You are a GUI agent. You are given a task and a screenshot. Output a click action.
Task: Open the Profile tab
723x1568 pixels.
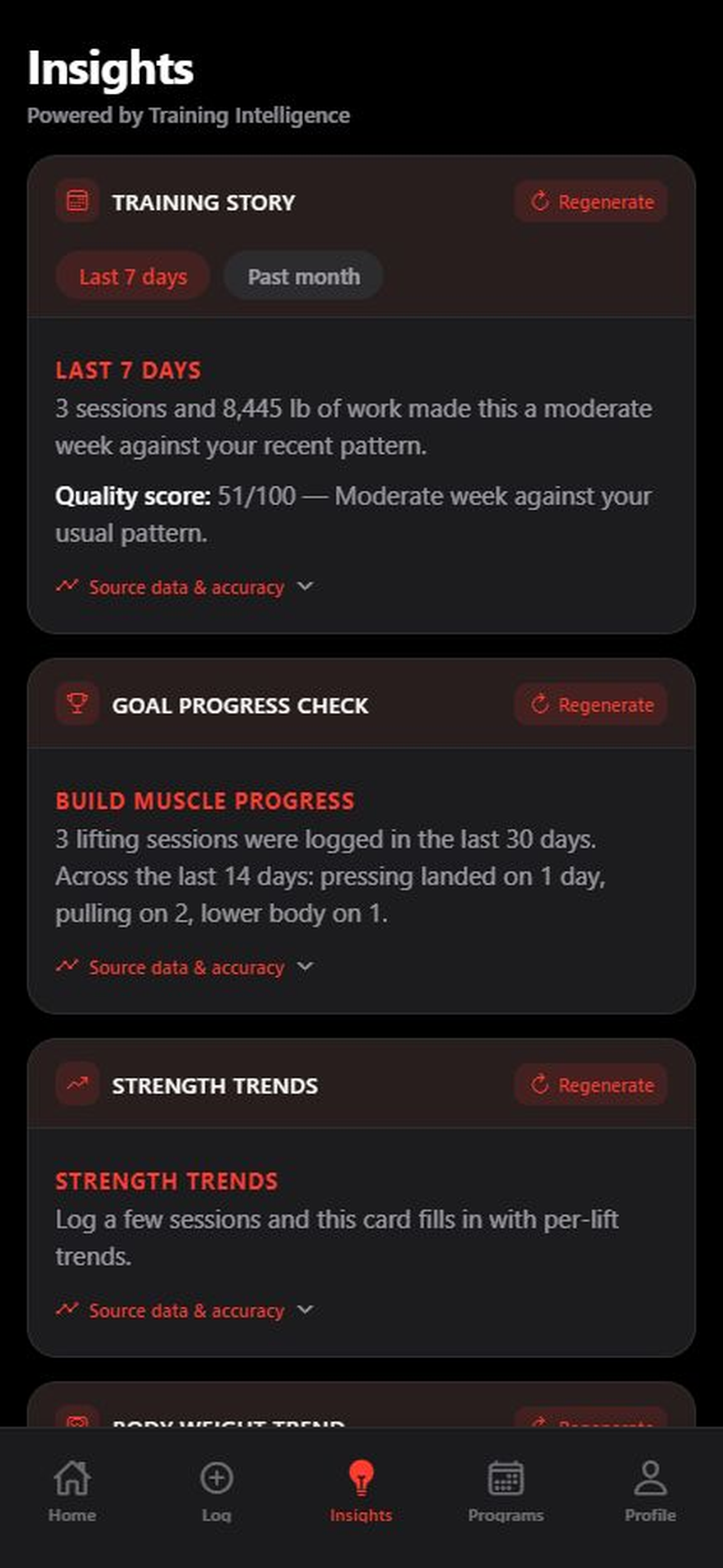pyautogui.click(x=651, y=1491)
